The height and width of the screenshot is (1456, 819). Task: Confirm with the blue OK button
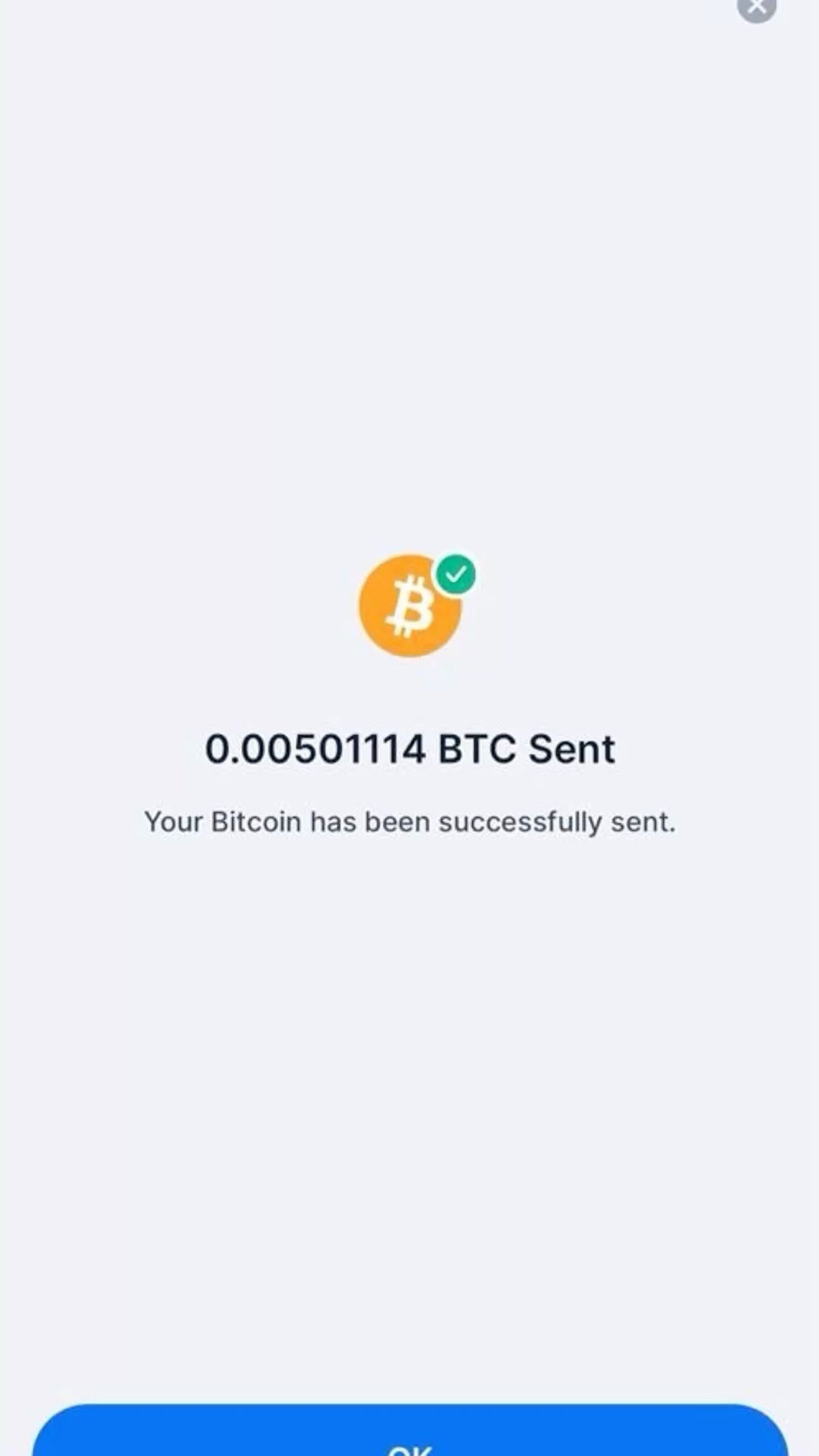410,1430
